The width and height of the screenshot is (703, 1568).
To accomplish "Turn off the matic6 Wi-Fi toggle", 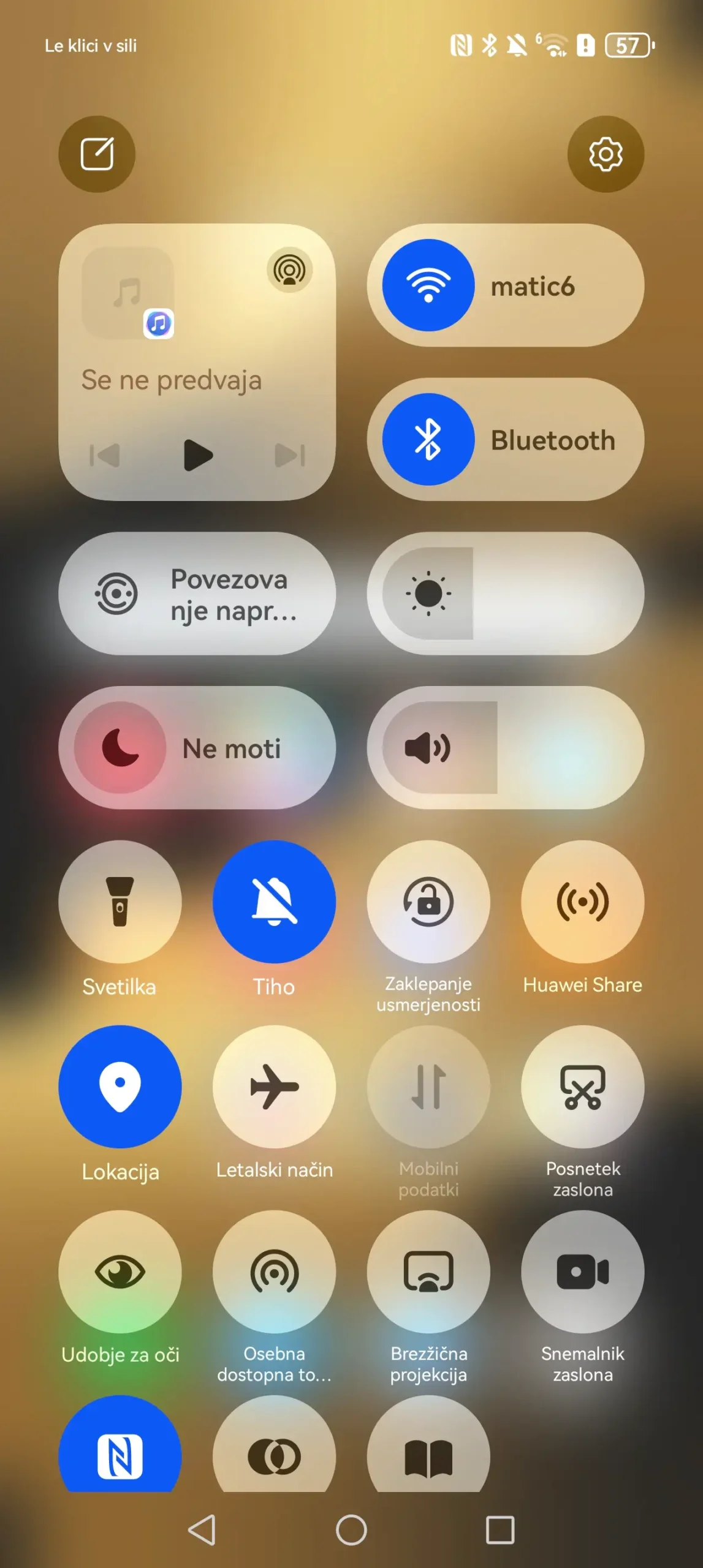I will (428, 285).
